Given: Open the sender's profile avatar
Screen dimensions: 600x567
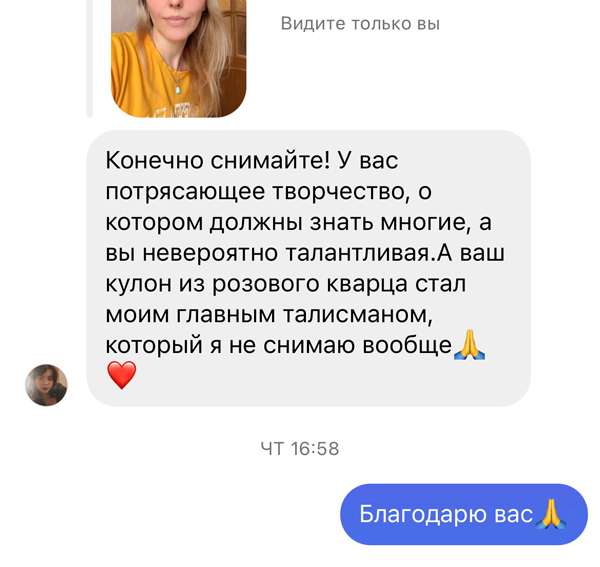Looking at the screenshot, I should (x=46, y=385).
